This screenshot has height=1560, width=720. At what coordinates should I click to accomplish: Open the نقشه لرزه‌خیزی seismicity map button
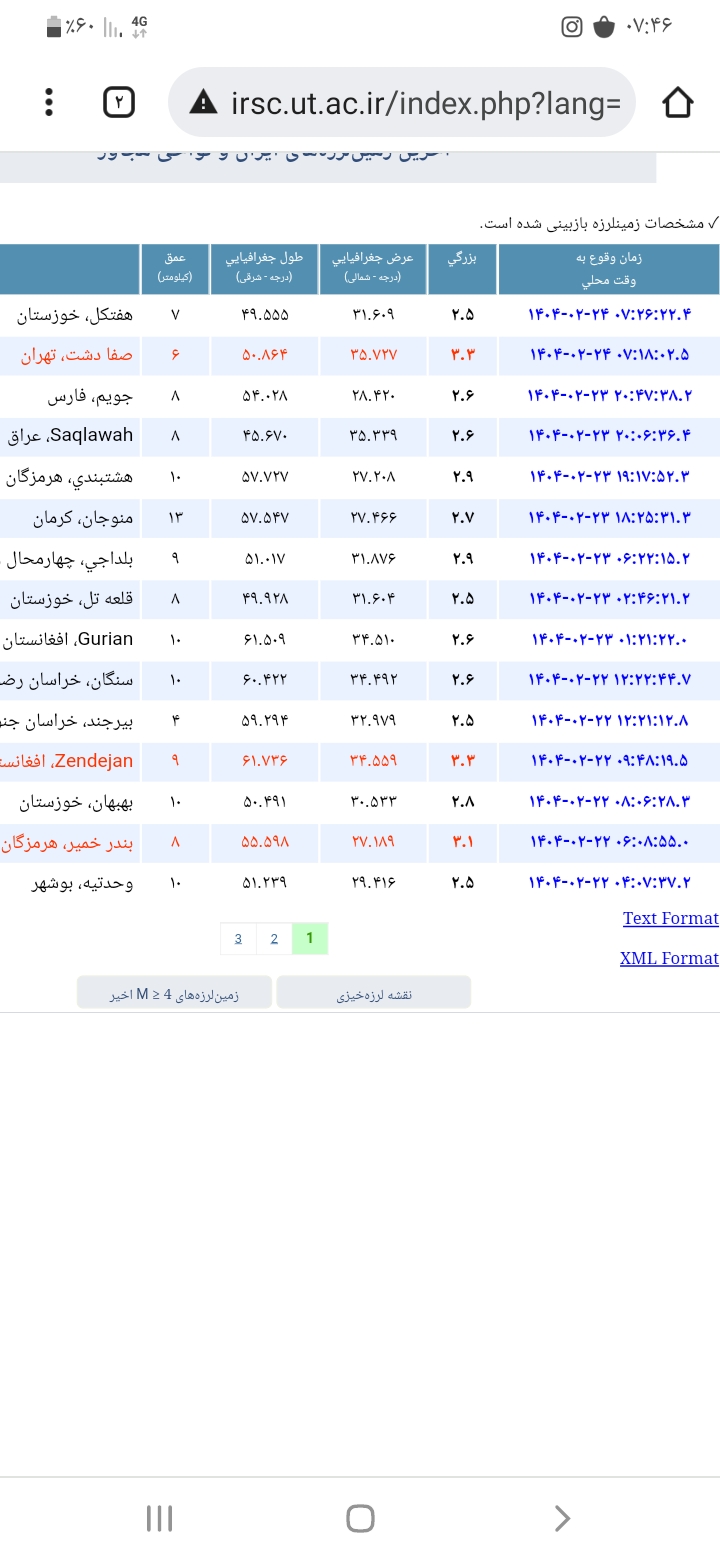pyautogui.click(x=373, y=993)
